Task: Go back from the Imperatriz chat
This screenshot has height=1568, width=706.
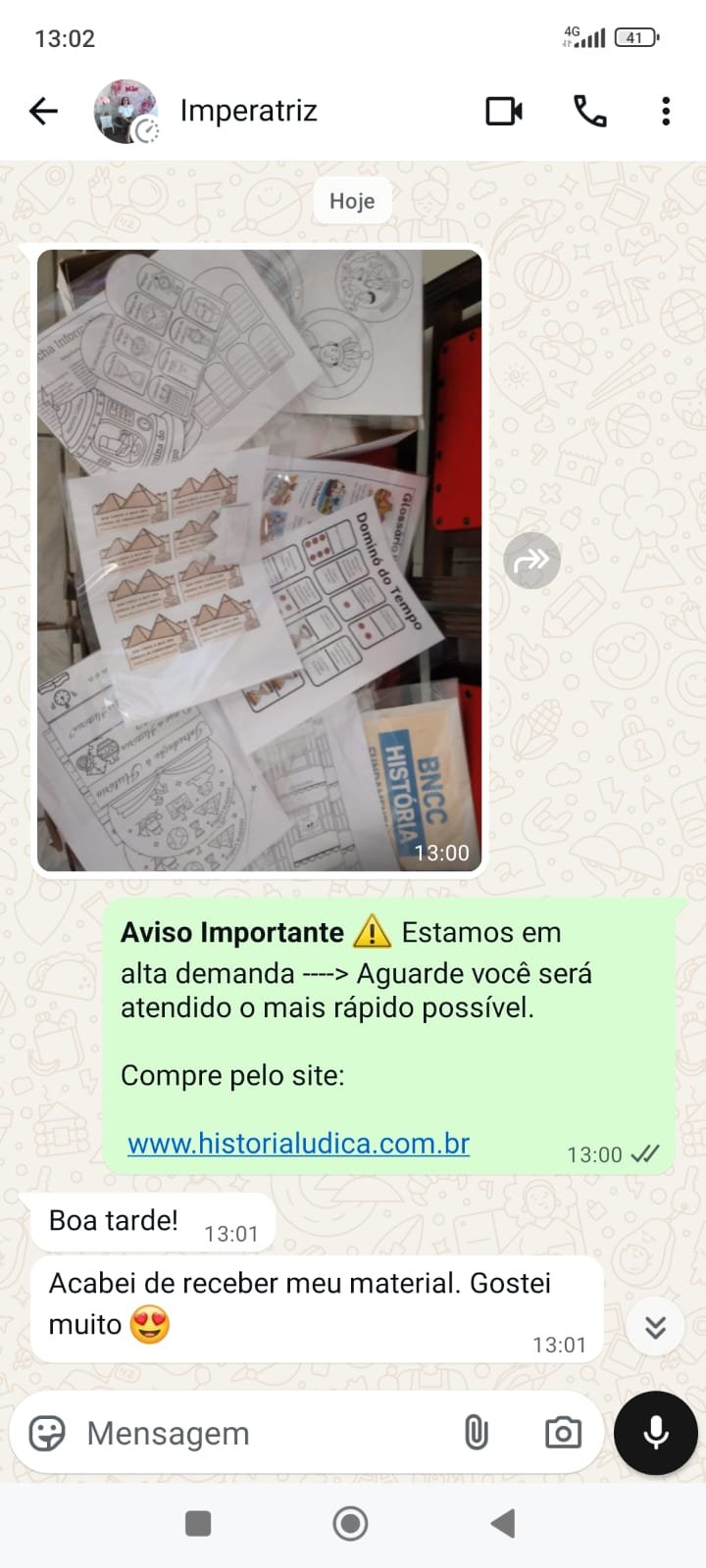Action: (43, 111)
